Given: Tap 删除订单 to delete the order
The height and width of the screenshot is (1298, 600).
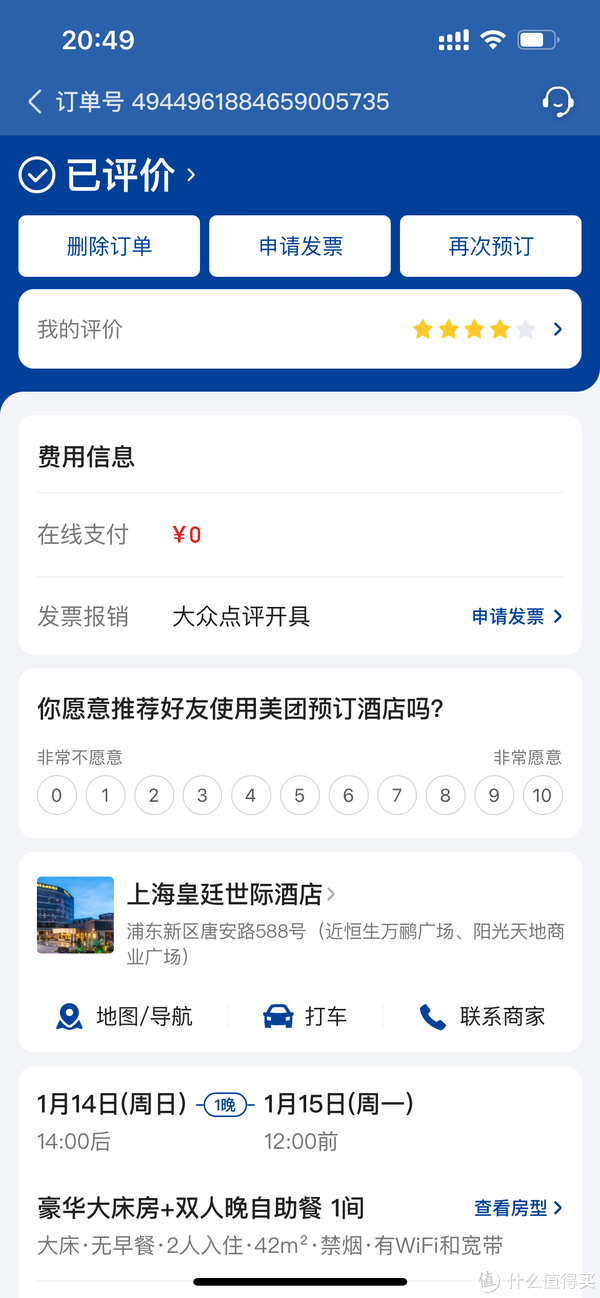Looking at the screenshot, I should click(x=109, y=246).
